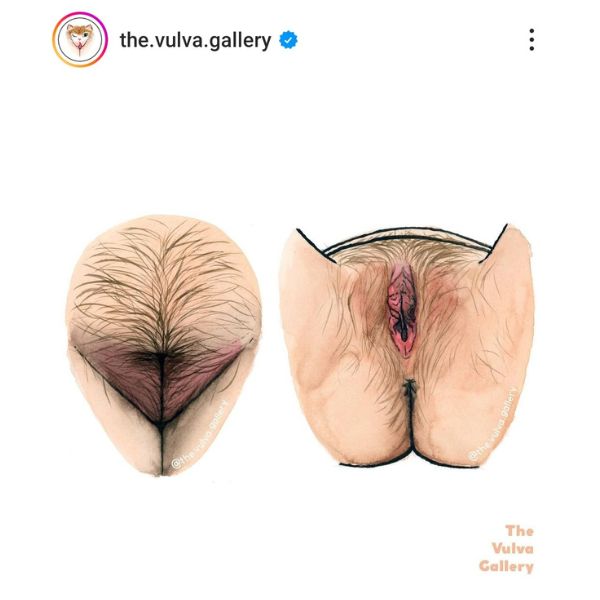Open the post overflow menu

tap(531, 40)
